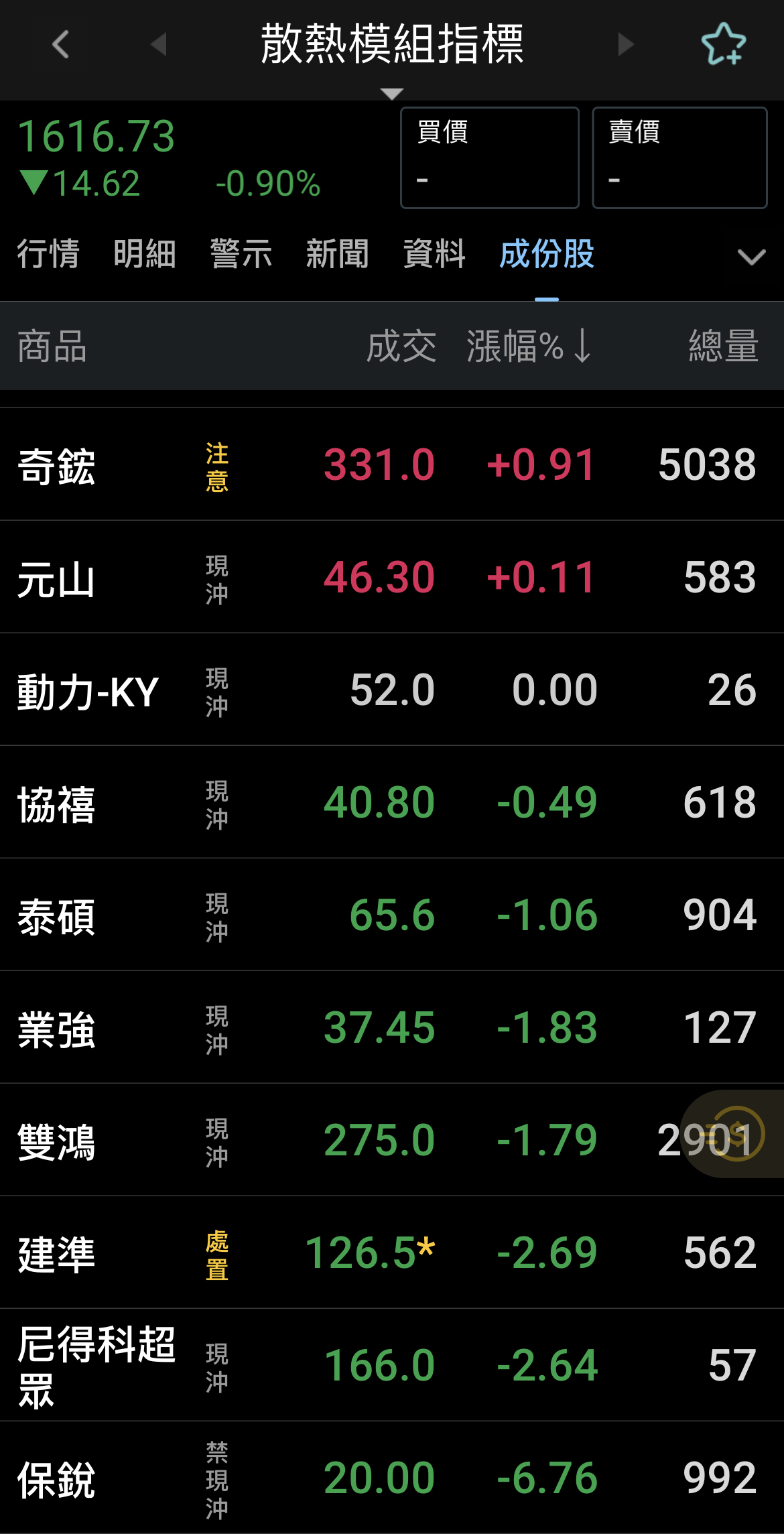
Task: Switch to the 新聞 tab
Action: click(x=338, y=254)
